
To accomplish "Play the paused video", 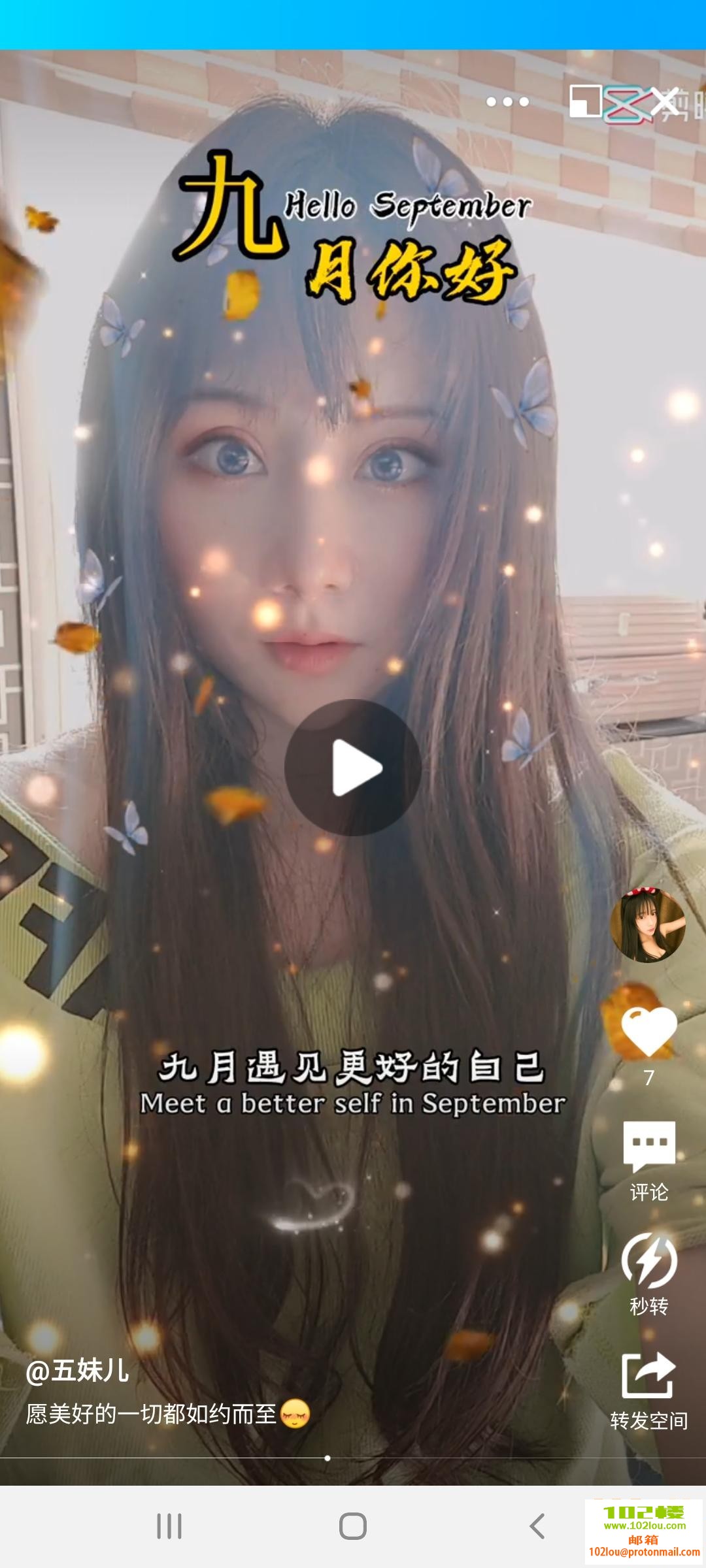I will [353, 768].
